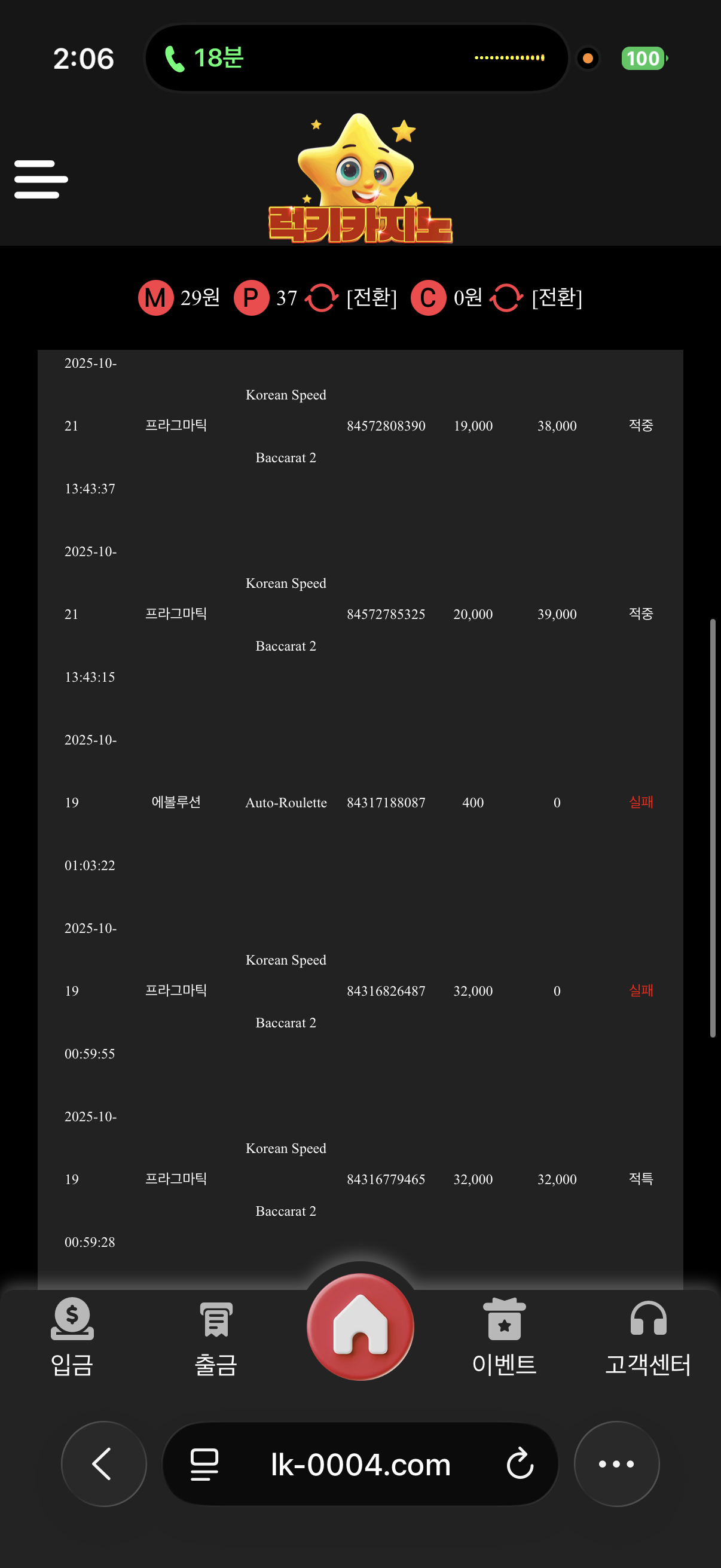Go to home via the red home button

coord(360,1327)
